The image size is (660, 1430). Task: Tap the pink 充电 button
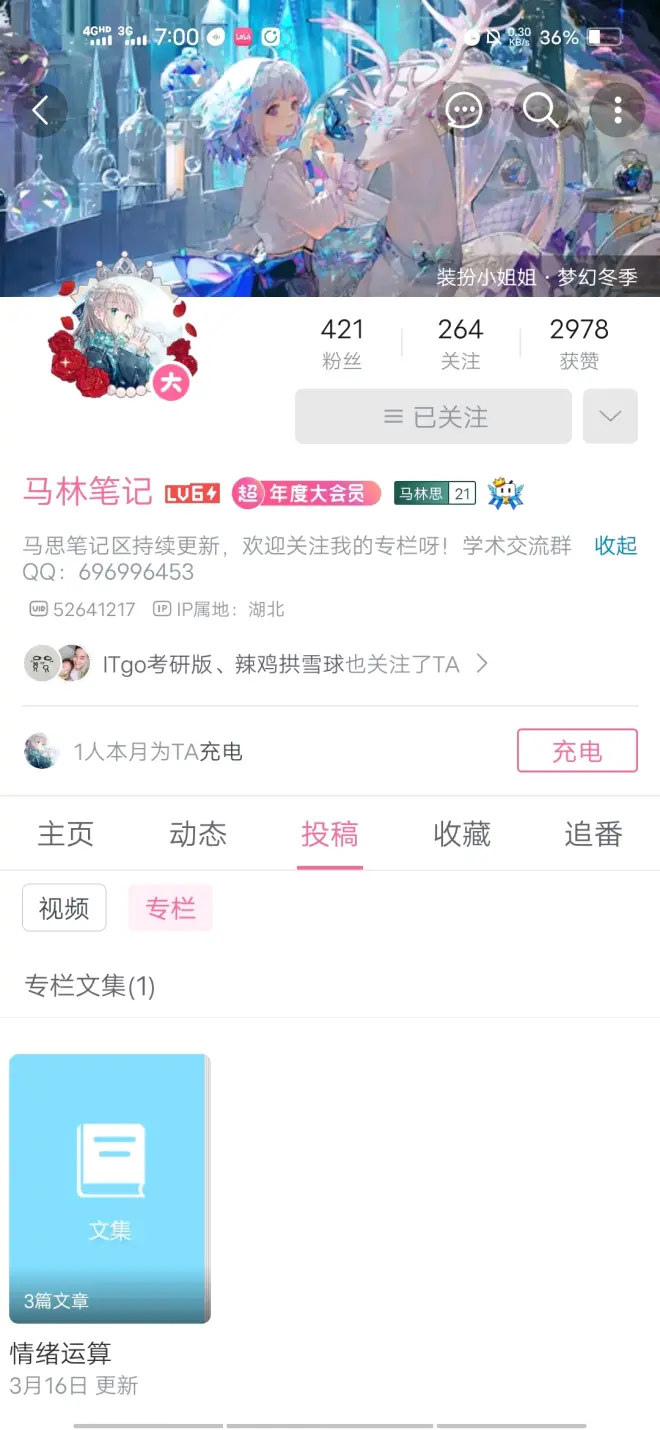tap(577, 751)
